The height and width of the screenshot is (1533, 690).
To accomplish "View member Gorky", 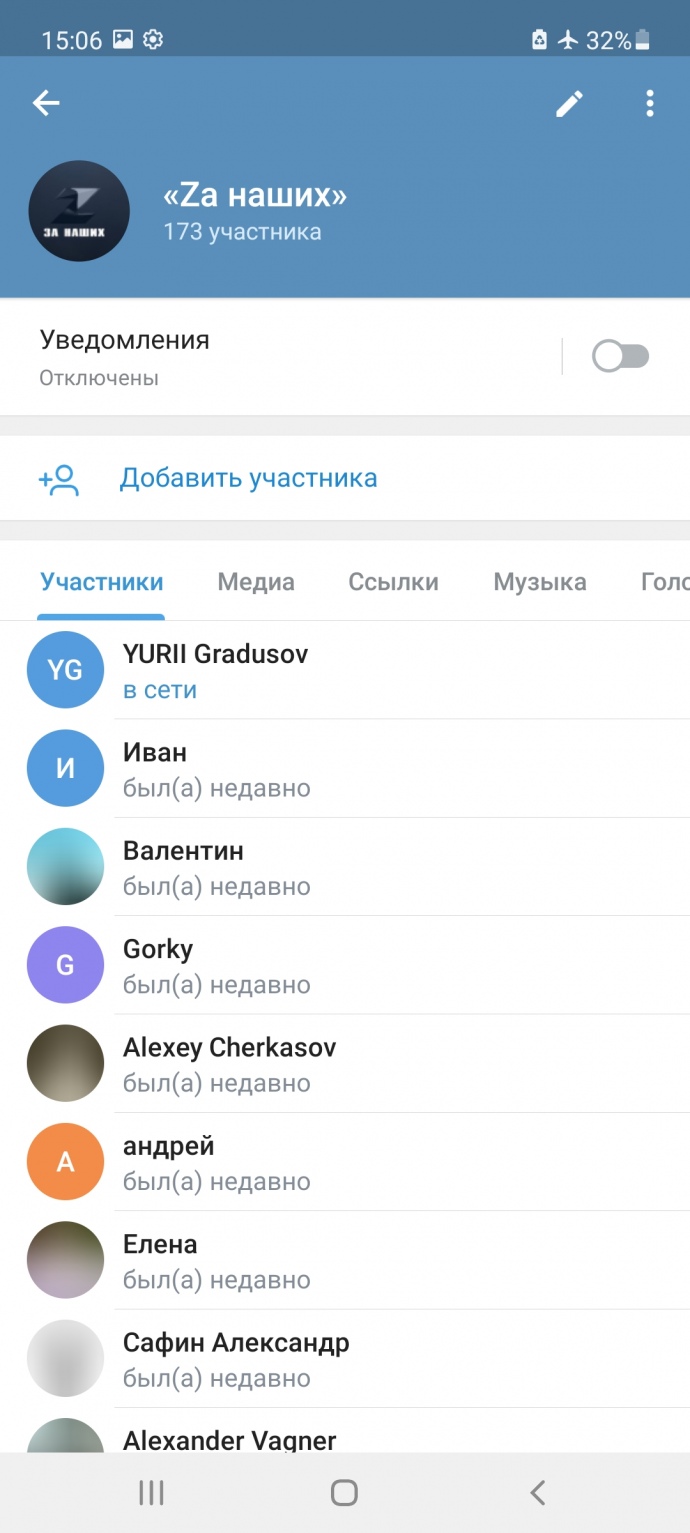I will click(x=345, y=965).
